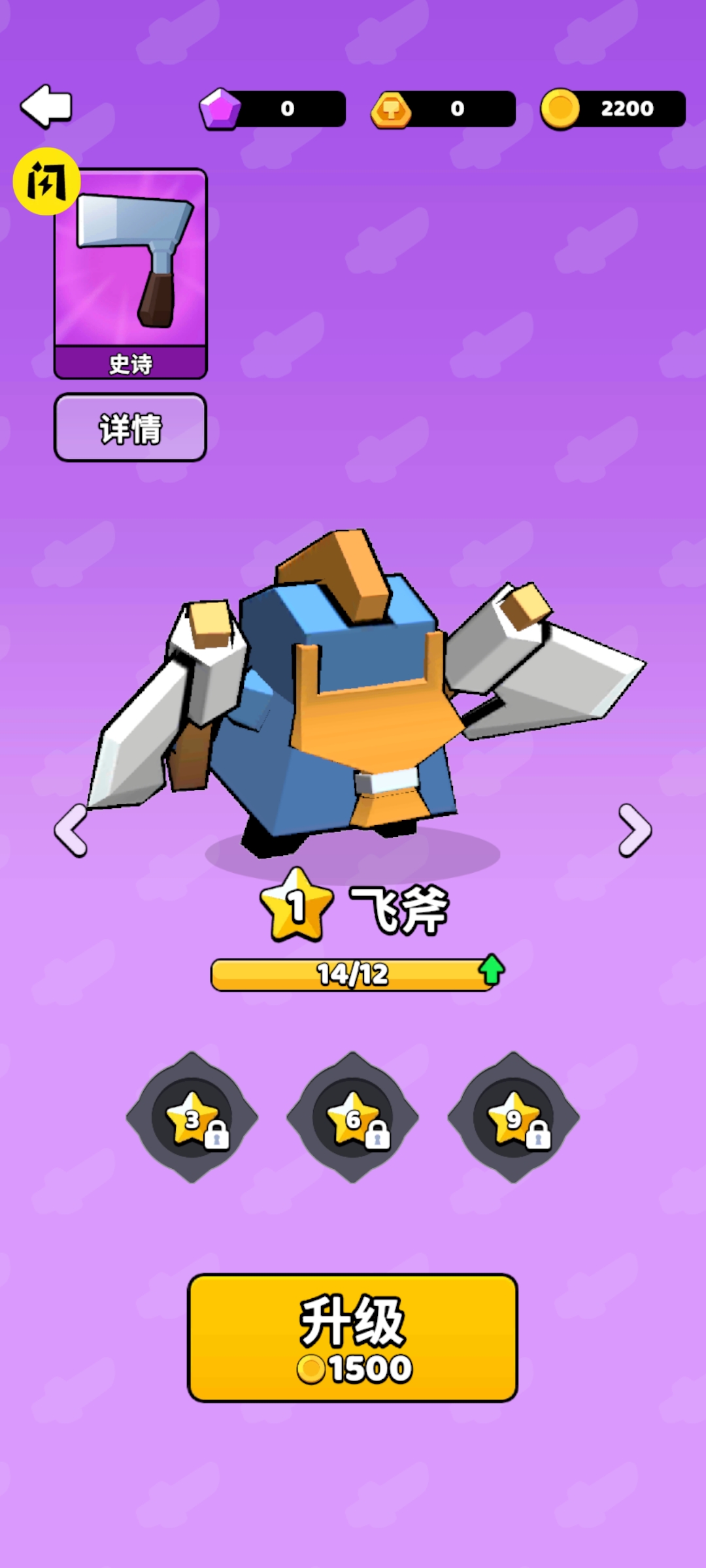Show the next character with right chevron
Screen dimensions: 706x1568
pyautogui.click(x=635, y=830)
